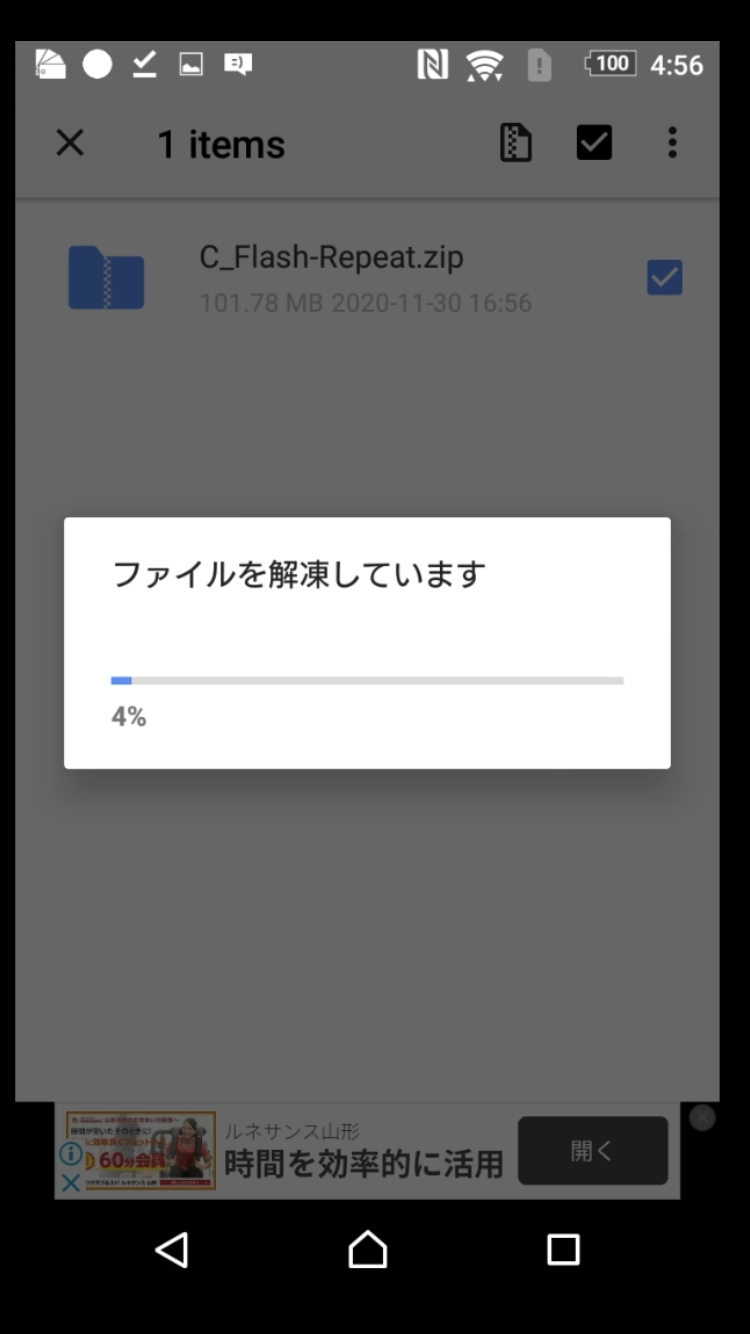
Task: Go to the home screen
Action: point(367,1249)
